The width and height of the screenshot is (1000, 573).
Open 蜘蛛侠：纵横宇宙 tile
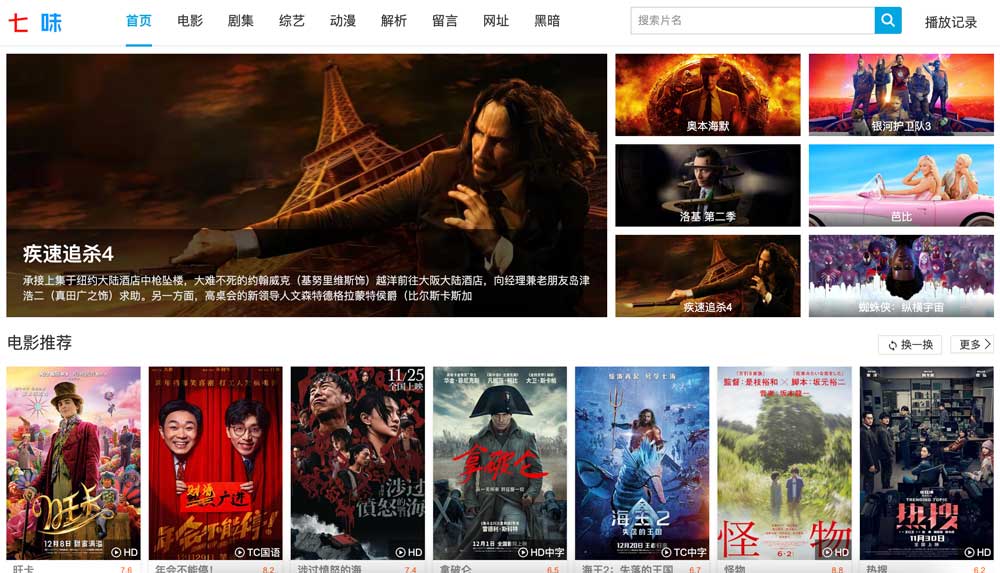coord(901,276)
